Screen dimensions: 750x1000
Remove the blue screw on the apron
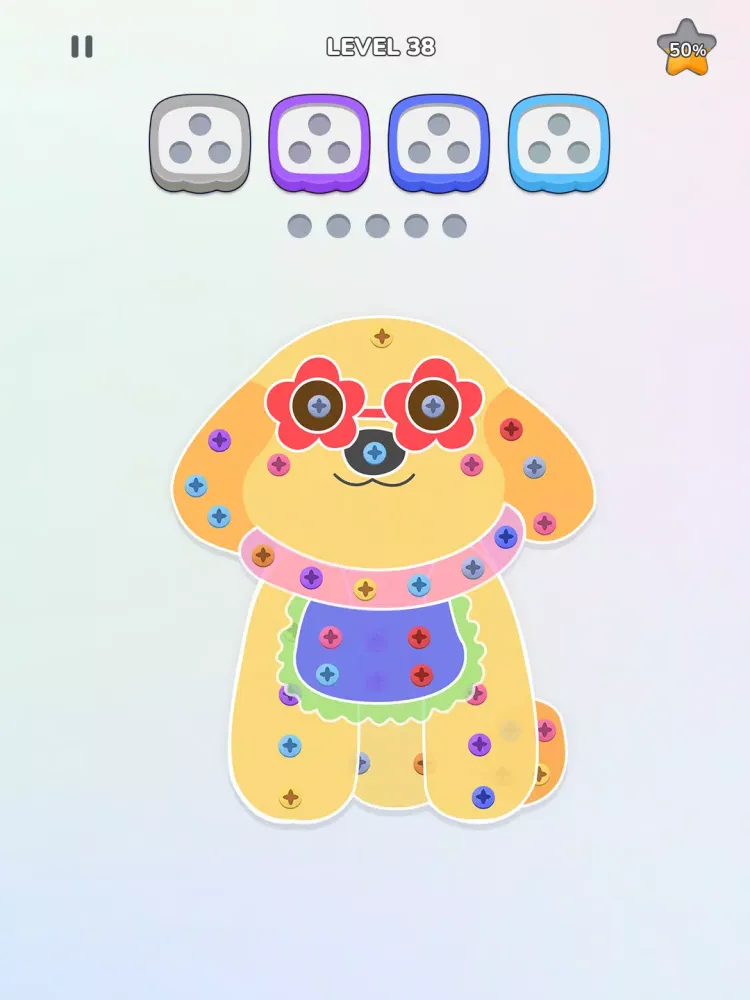pyautogui.click(x=327, y=674)
